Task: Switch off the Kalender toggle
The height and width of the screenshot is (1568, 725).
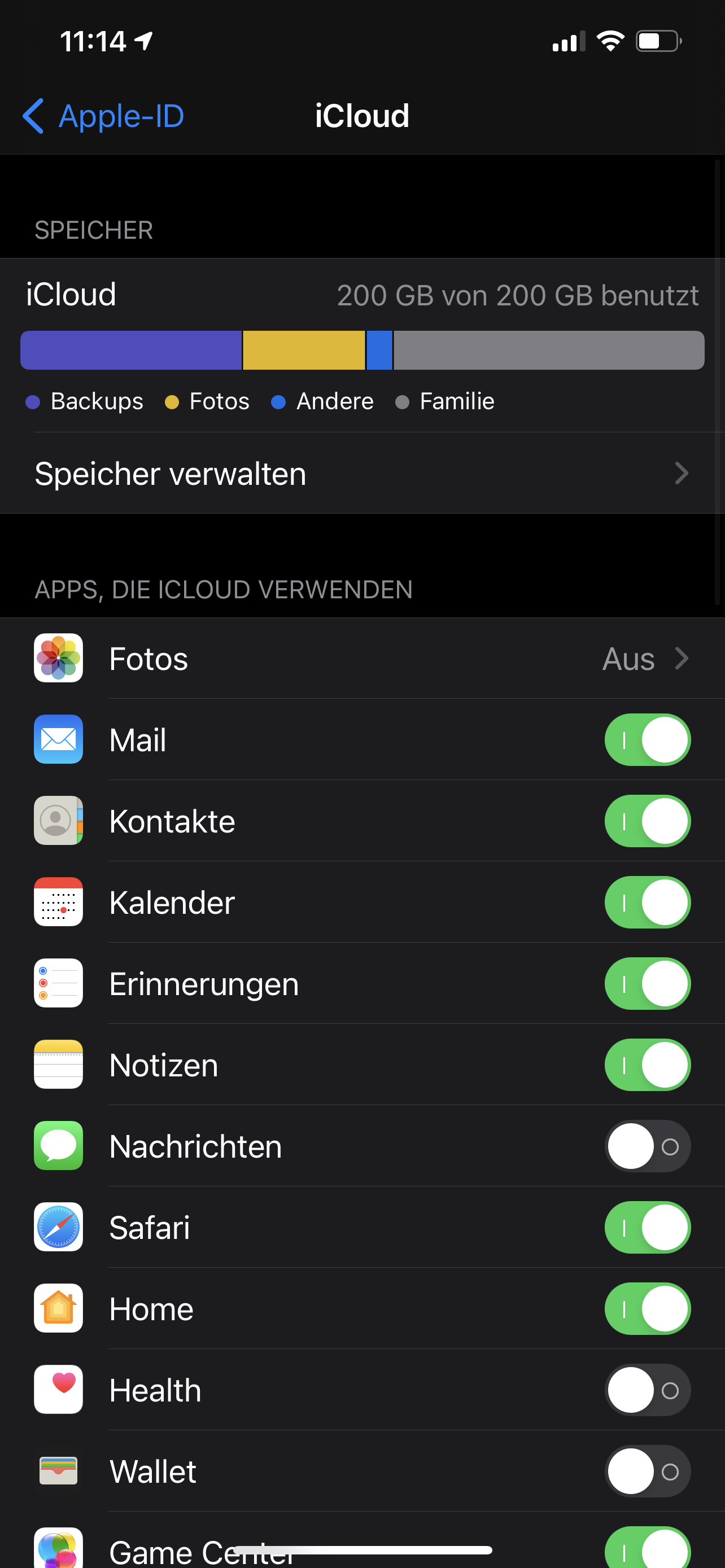Action: tap(647, 903)
